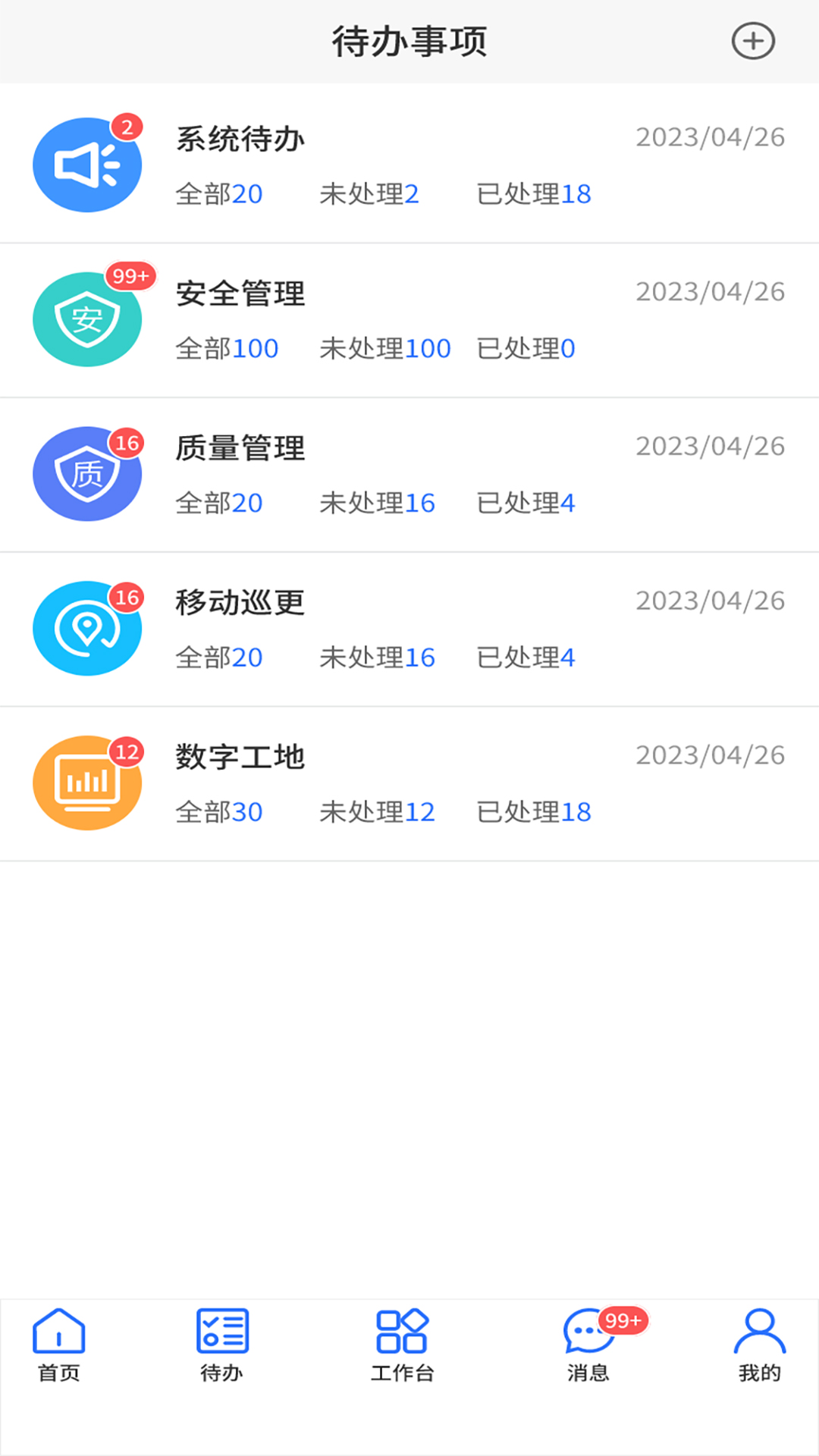Viewport: 819px width, 1456px height.
Task: Open the 安全管理 to-do list
Action: tap(409, 320)
